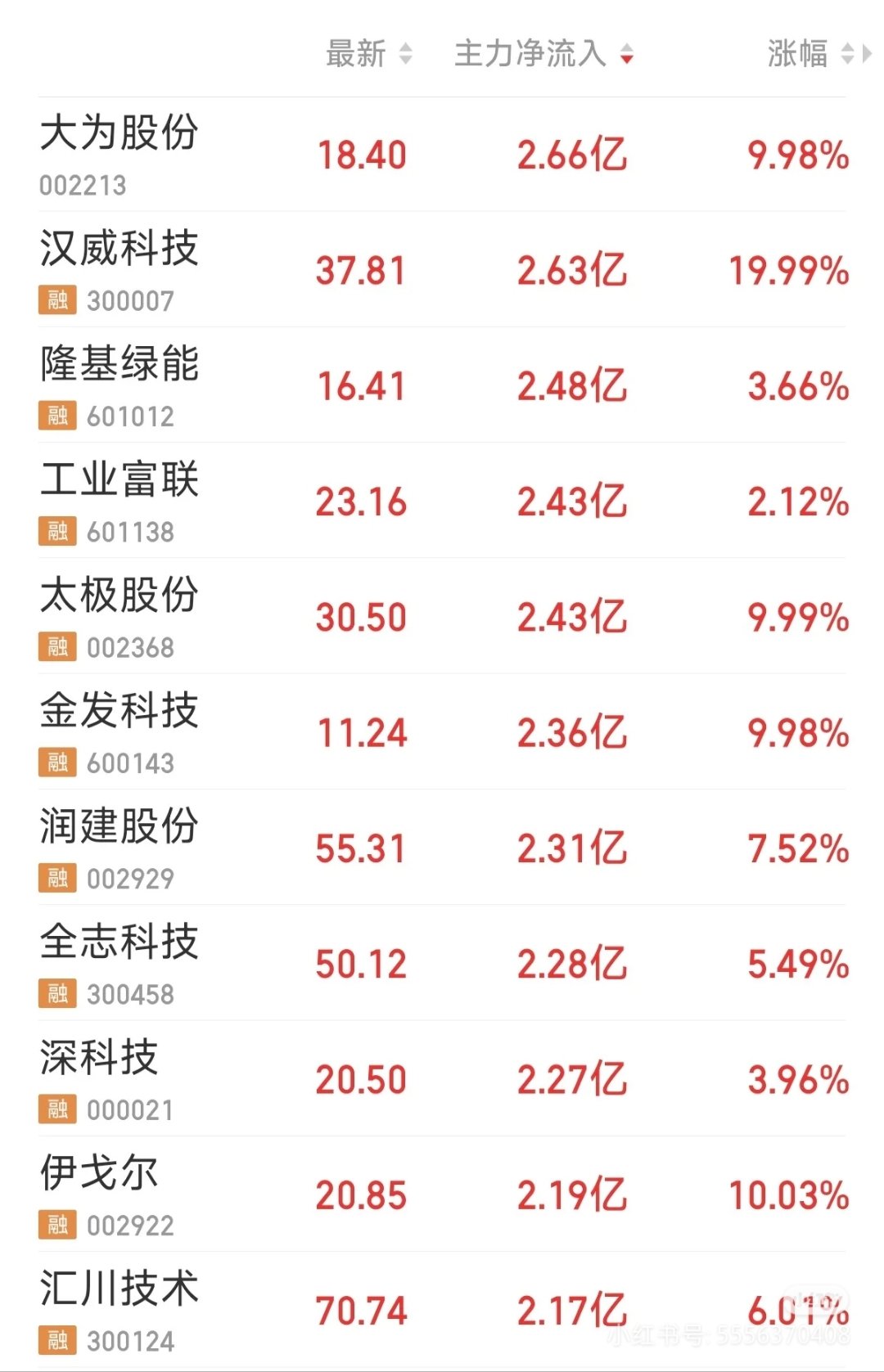The image size is (884, 1372).
Task: Tap the 融 icon next to 金发科技 600143
Action: coord(56,762)
